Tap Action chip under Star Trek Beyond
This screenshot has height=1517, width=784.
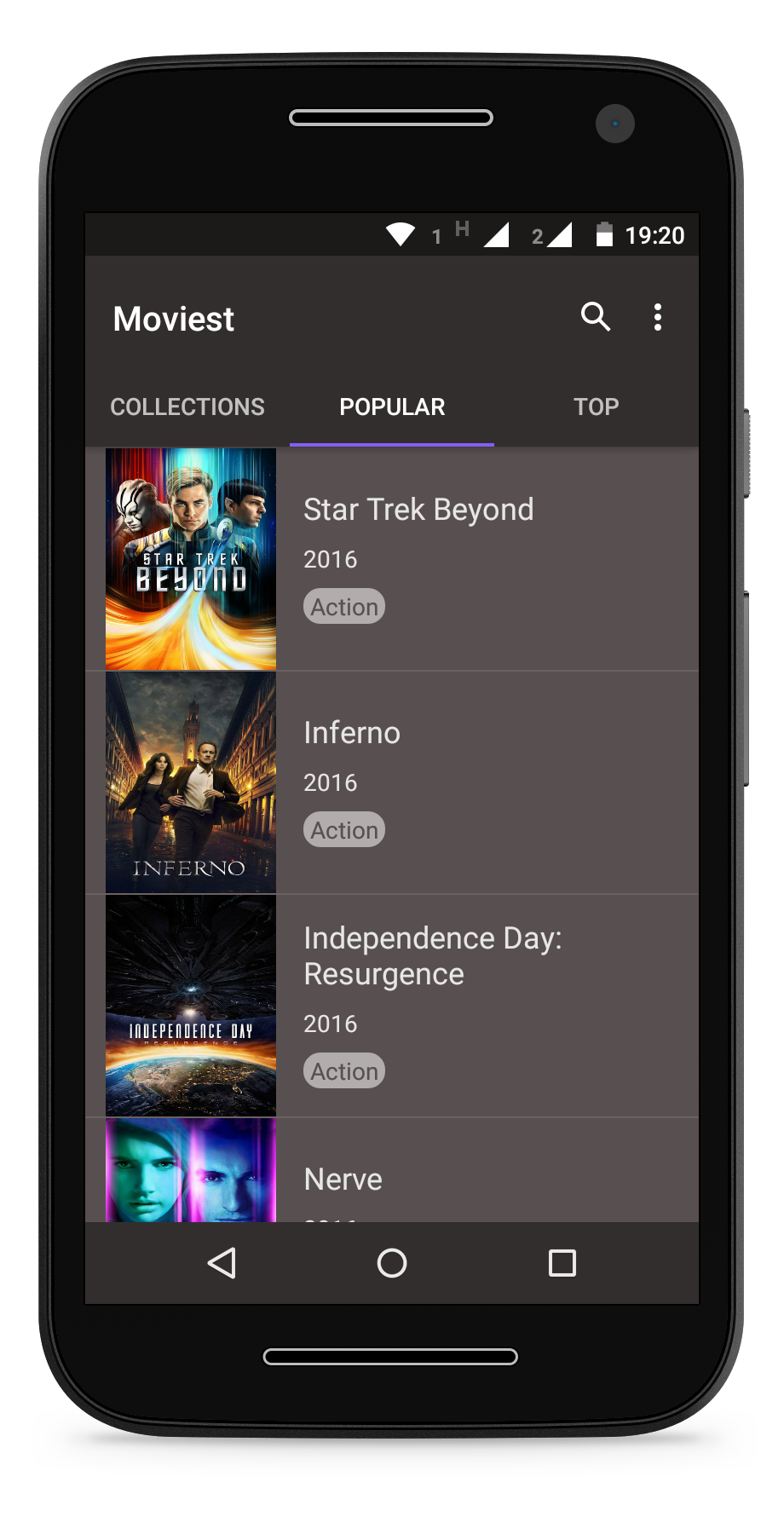344,607
